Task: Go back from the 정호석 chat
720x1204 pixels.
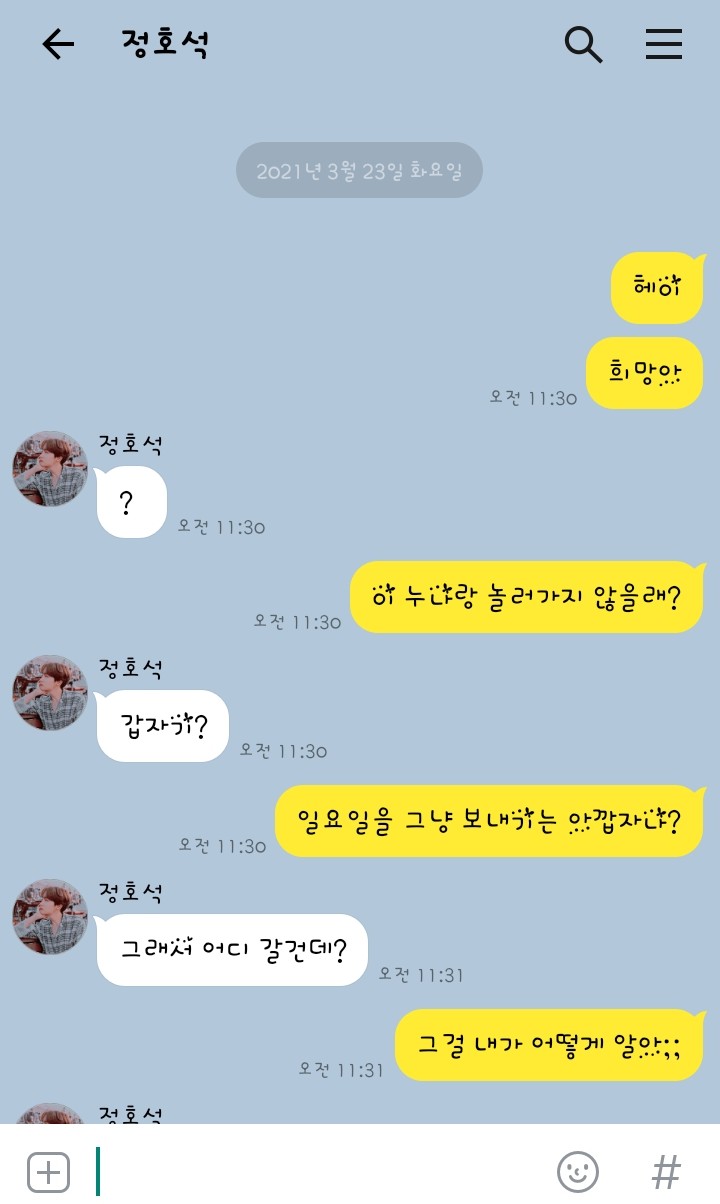Action: pos(58,45)
